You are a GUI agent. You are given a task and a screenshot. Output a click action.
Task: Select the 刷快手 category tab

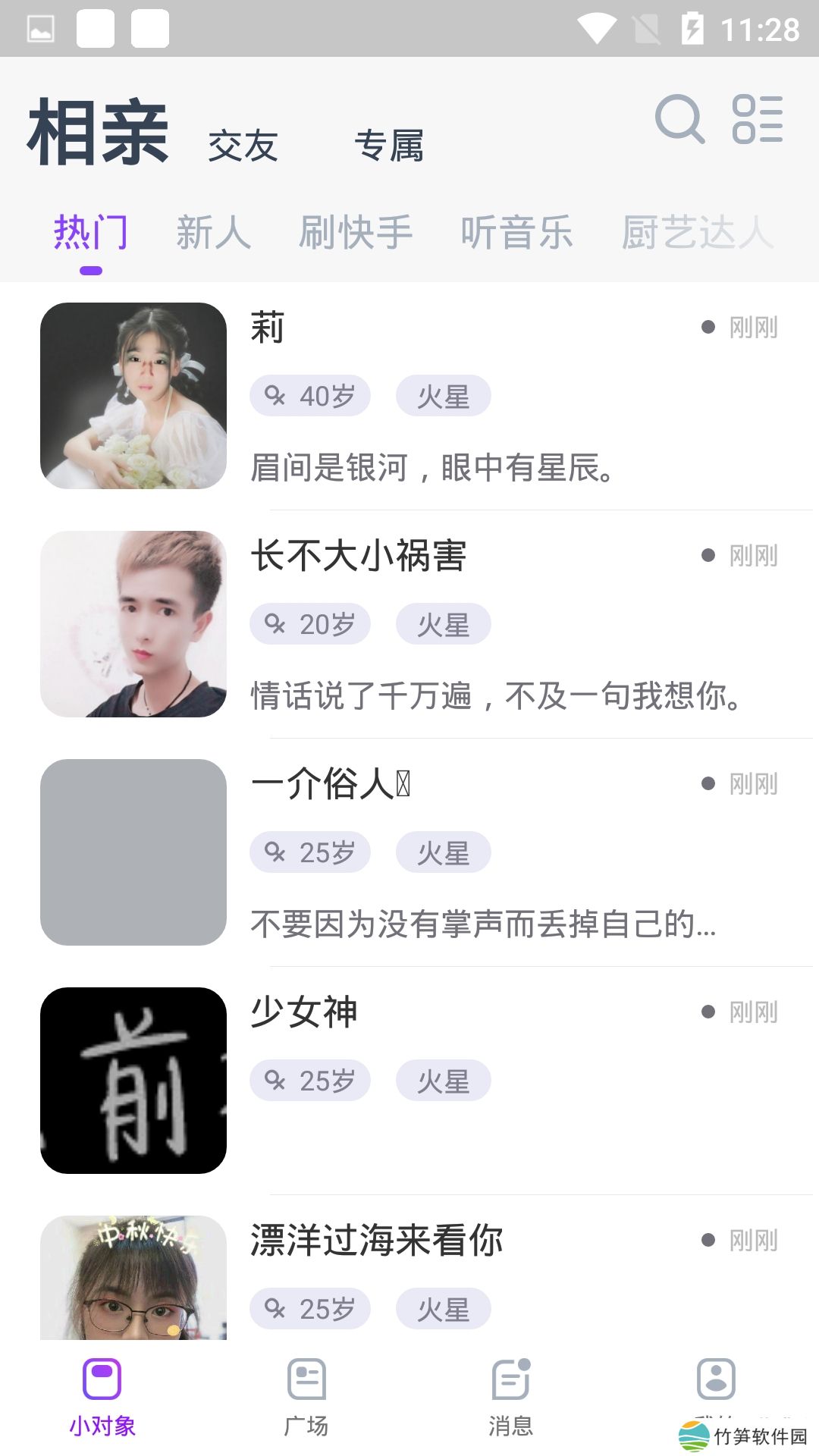(356, 232)
